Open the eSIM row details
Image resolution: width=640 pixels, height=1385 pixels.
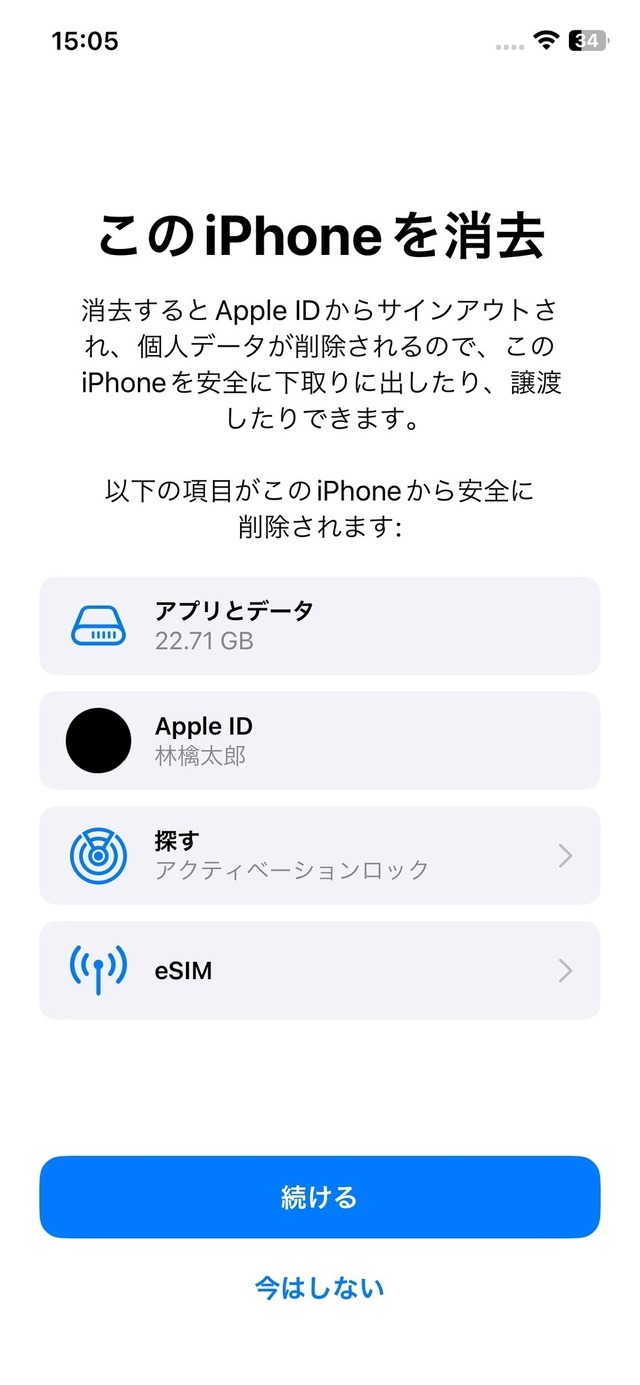coord(319,970)
